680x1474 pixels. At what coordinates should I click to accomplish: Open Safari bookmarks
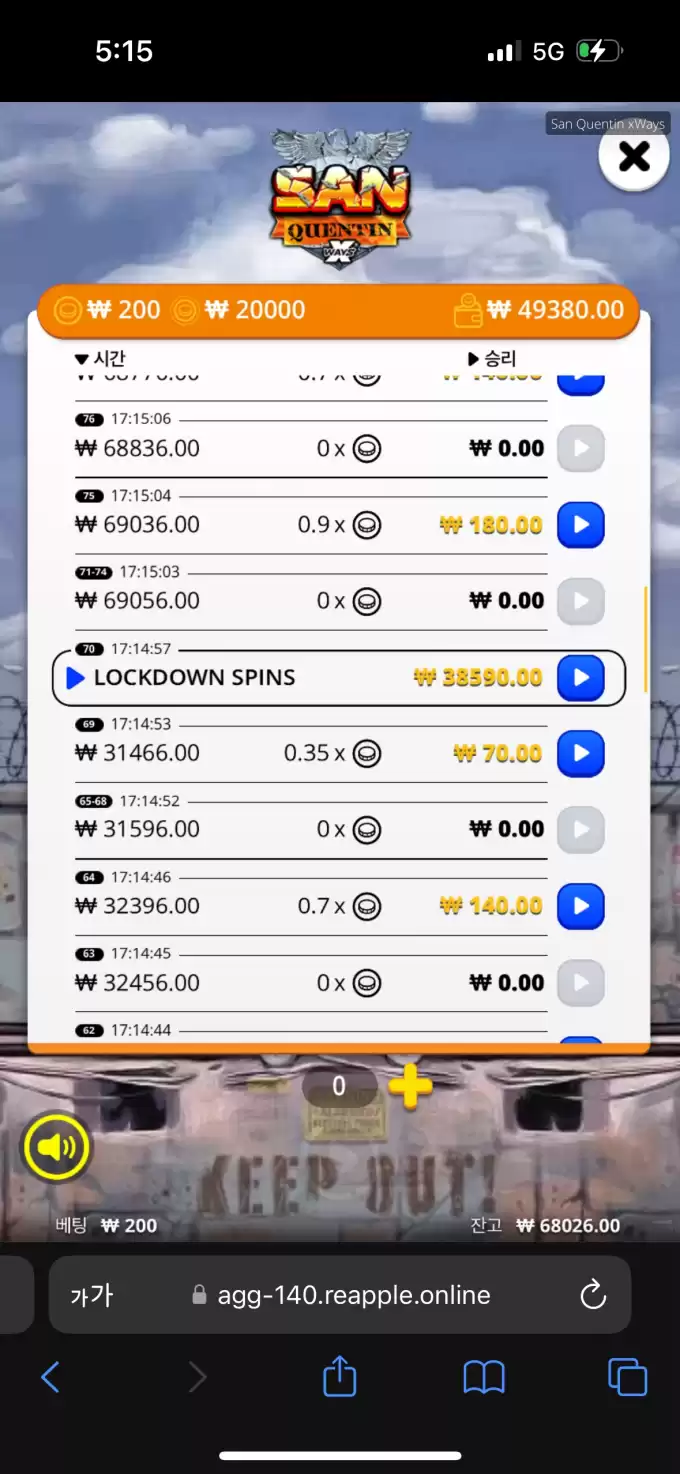[x=484, y=1377]
